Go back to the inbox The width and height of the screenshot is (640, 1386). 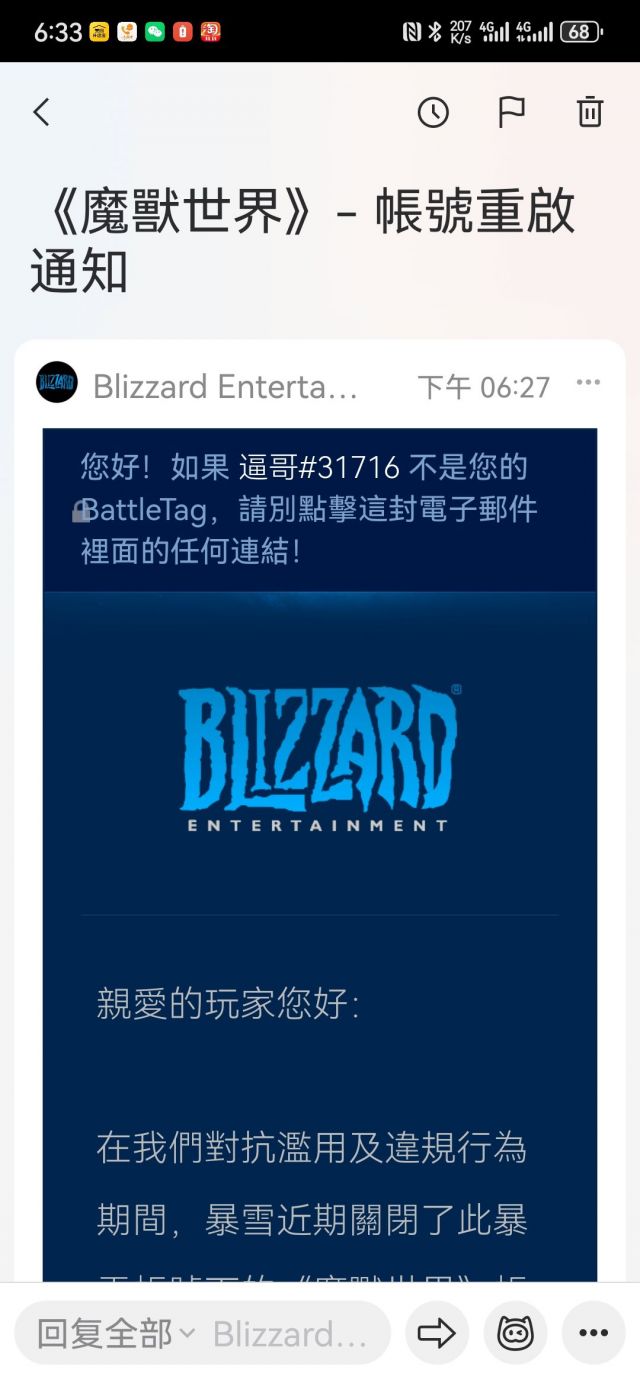pyautogui.click(x=41, y=112)
